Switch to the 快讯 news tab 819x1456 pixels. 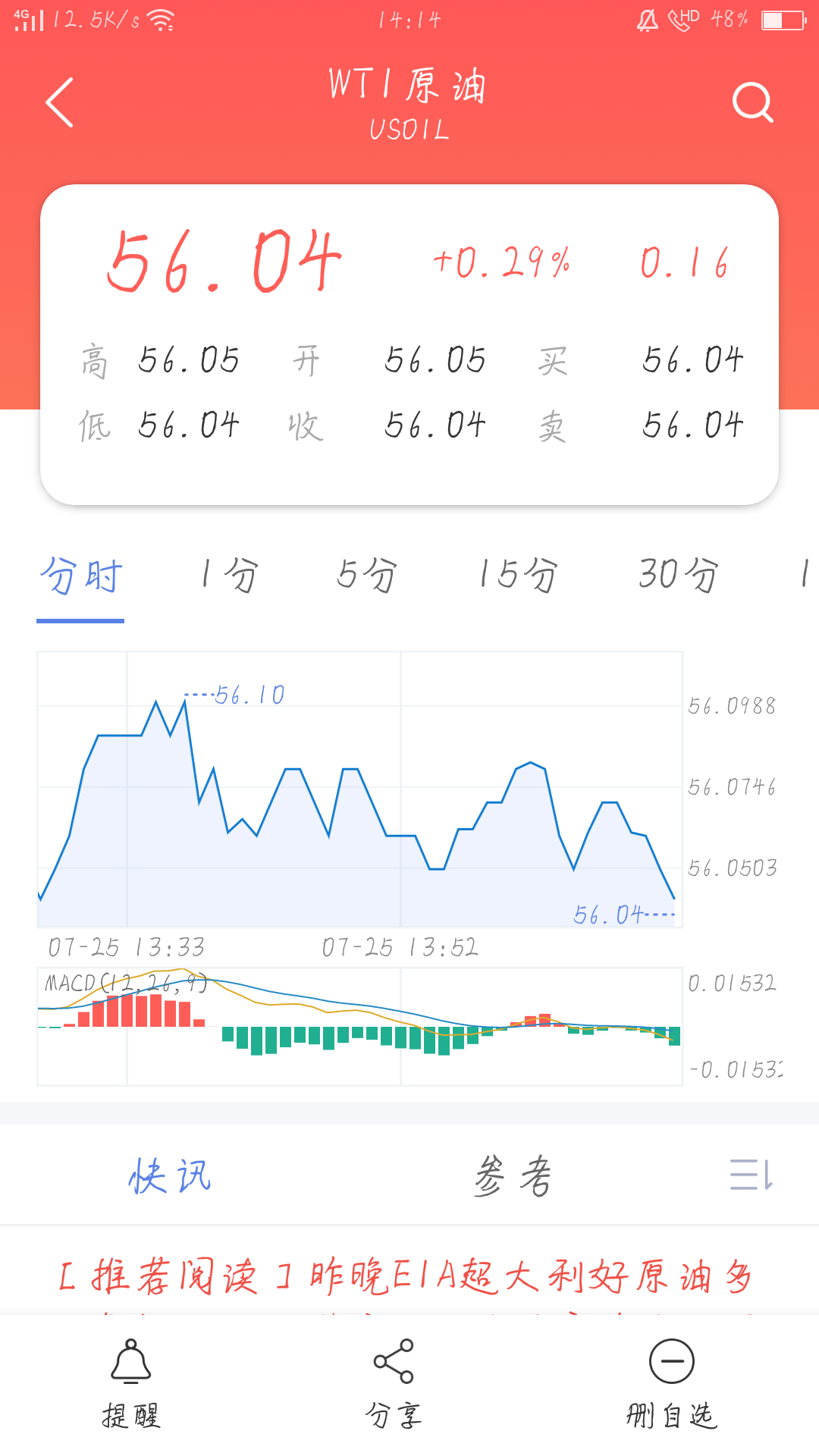[x=170, y=1176]
